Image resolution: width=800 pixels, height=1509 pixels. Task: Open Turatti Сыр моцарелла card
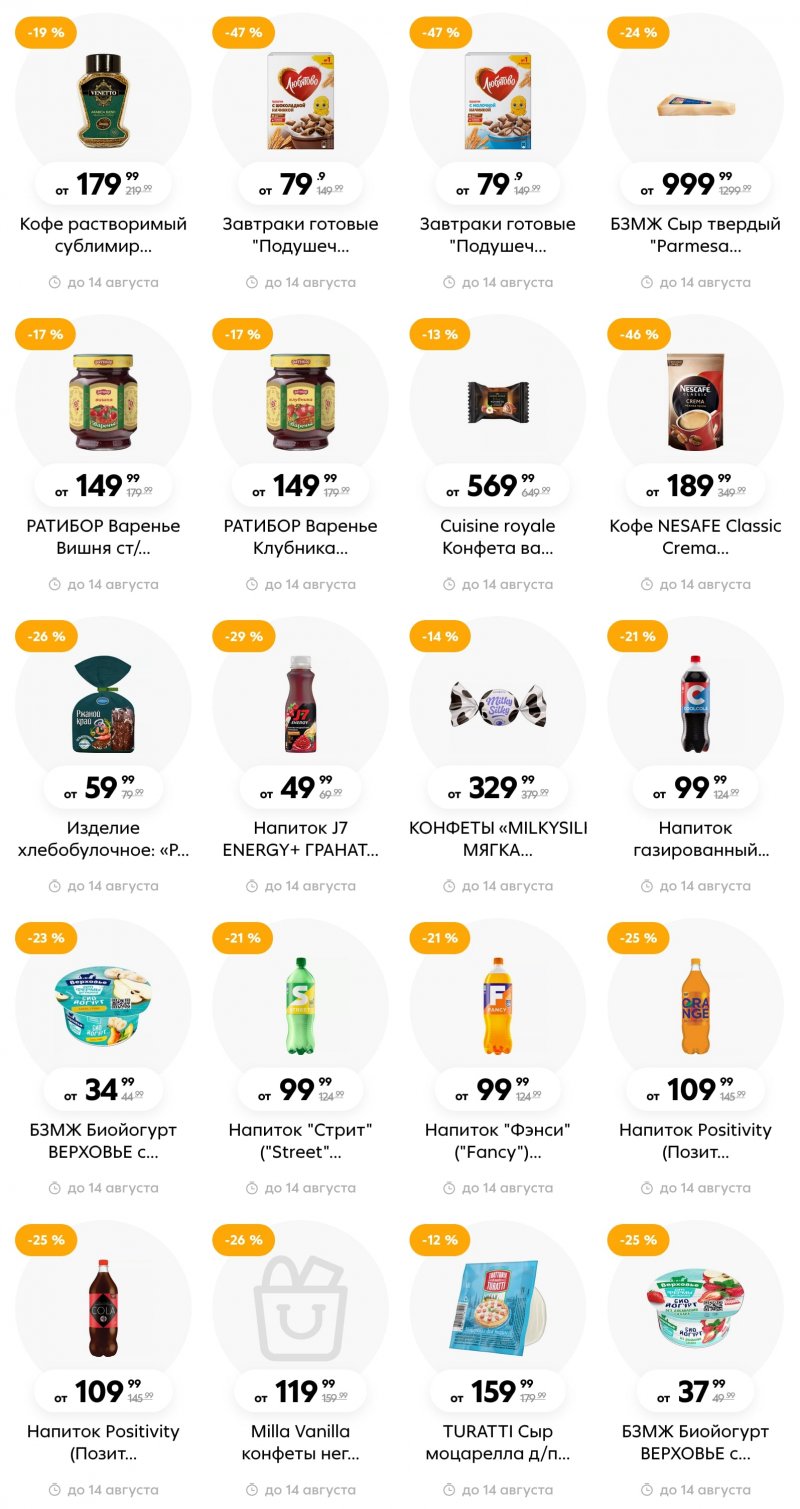(x=498, y=1308)
